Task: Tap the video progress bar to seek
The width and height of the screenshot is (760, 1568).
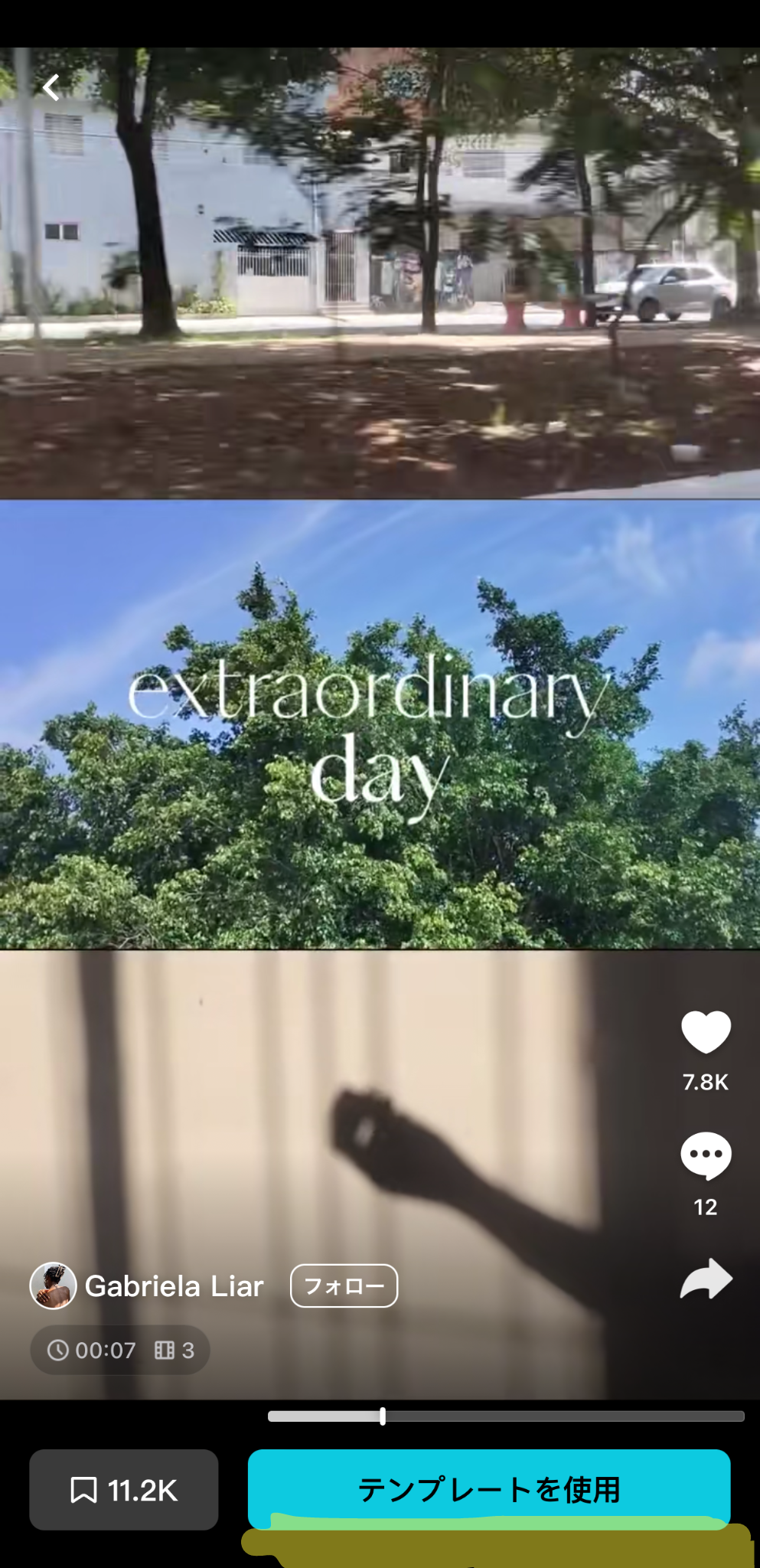Action: click(x=505, y=1416)
